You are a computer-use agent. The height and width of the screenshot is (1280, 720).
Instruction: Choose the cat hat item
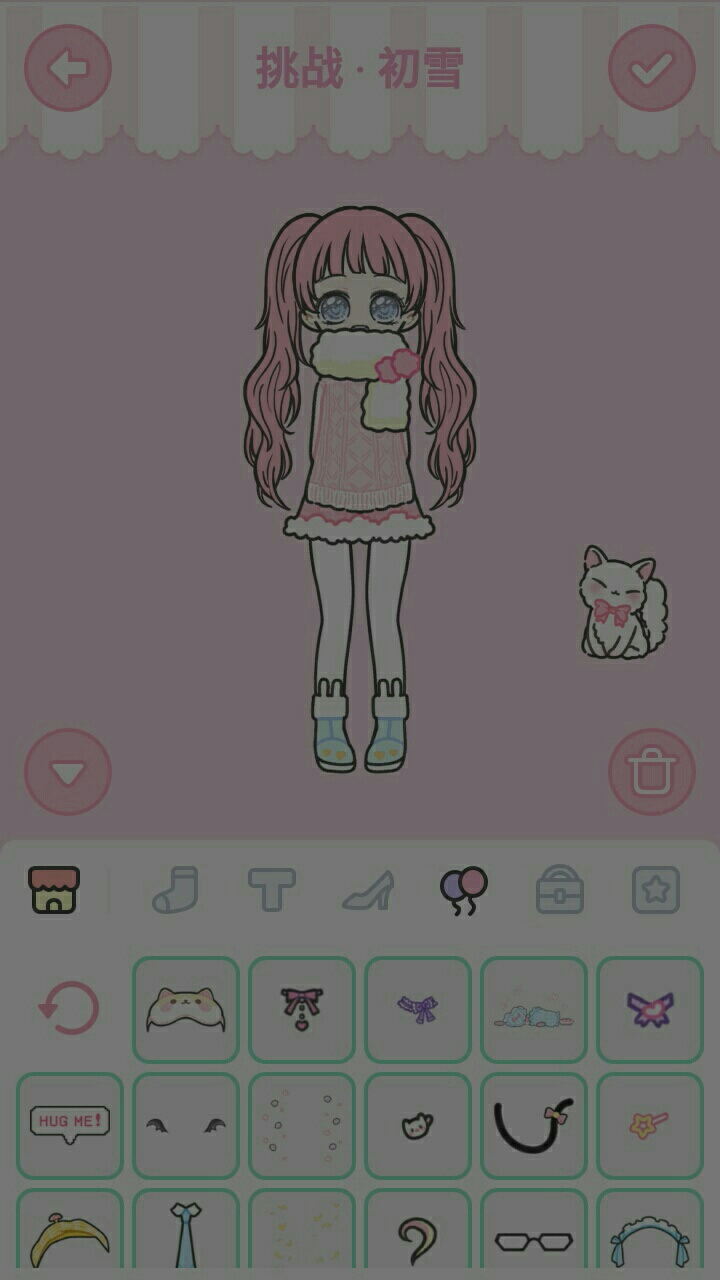click(186, 1009)
